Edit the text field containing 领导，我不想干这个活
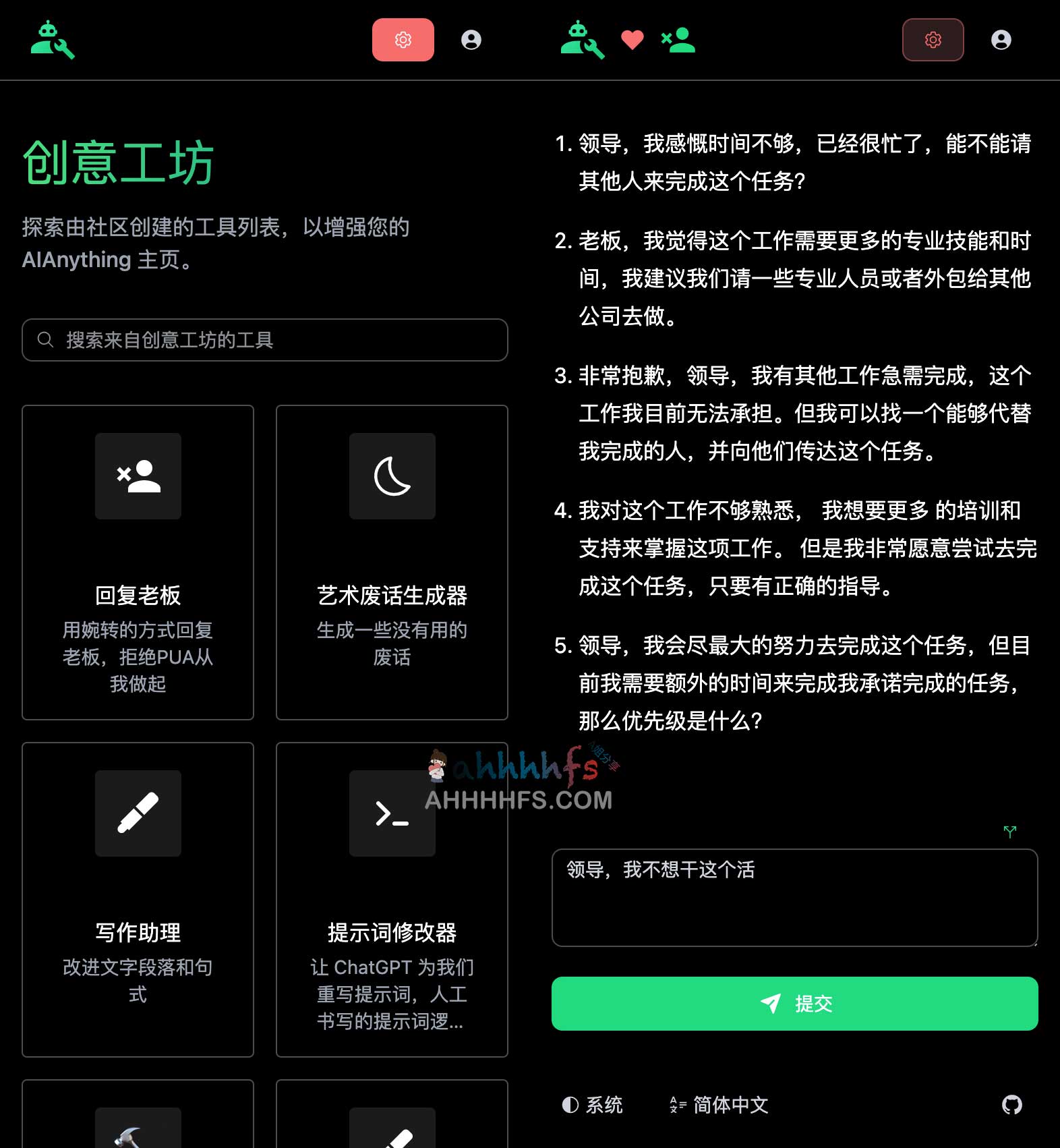 [794, 897]
